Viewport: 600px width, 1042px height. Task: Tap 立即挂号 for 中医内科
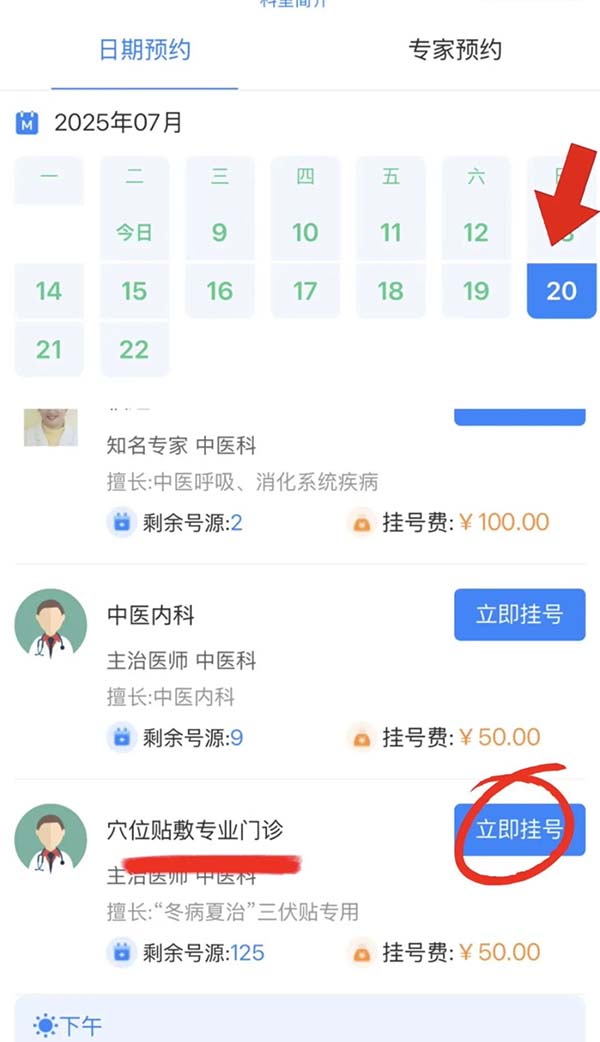[519, 614]
